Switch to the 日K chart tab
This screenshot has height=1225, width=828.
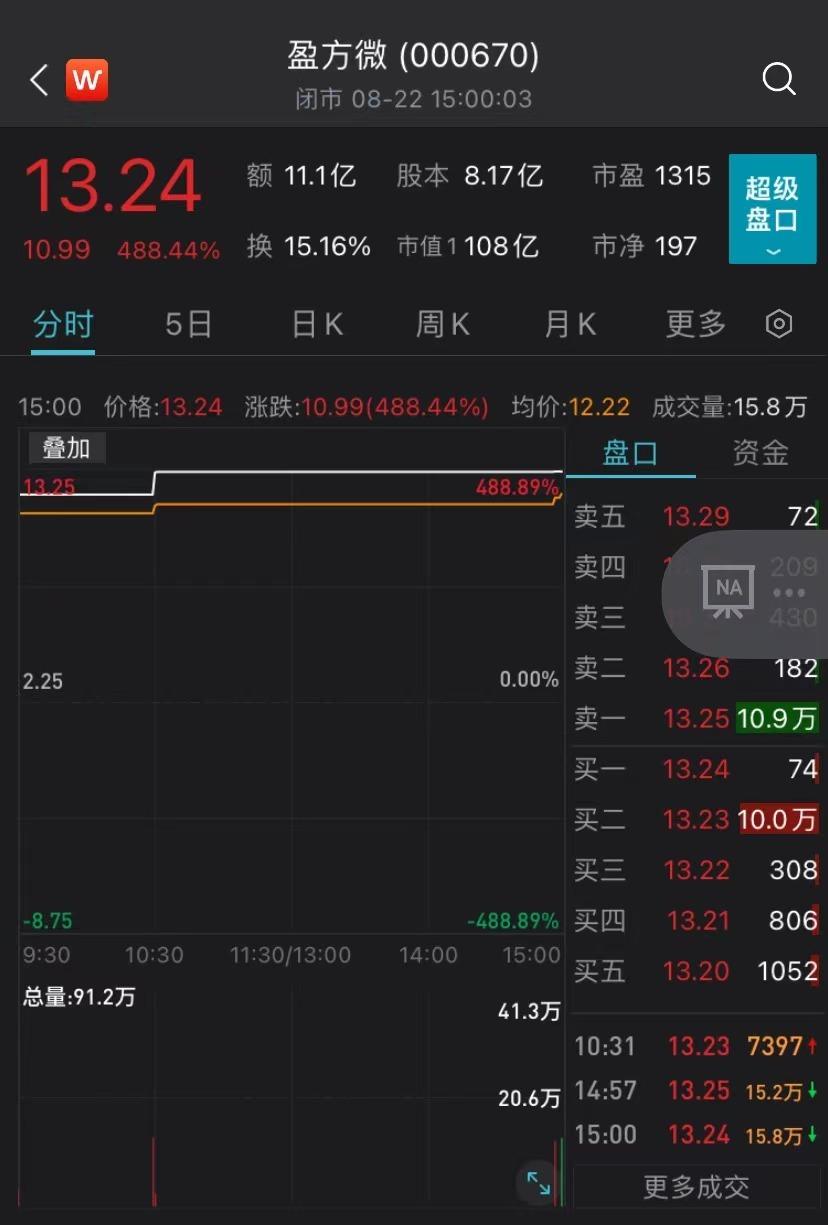coord(317,324)
